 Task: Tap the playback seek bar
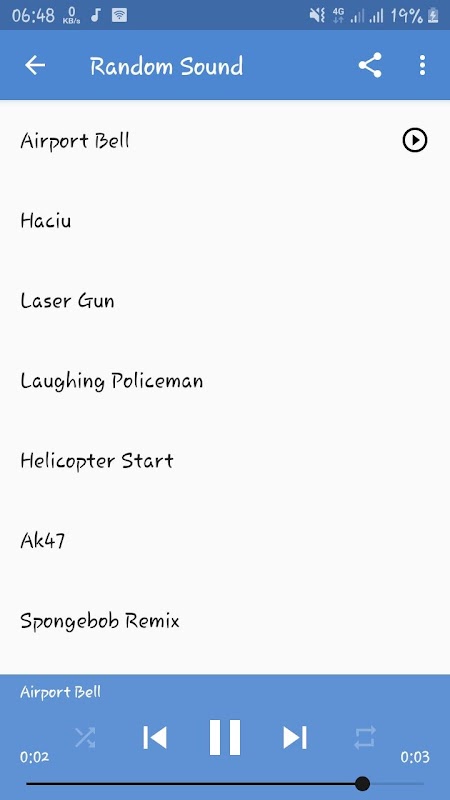pyautogui.click(x=225, y=784)
